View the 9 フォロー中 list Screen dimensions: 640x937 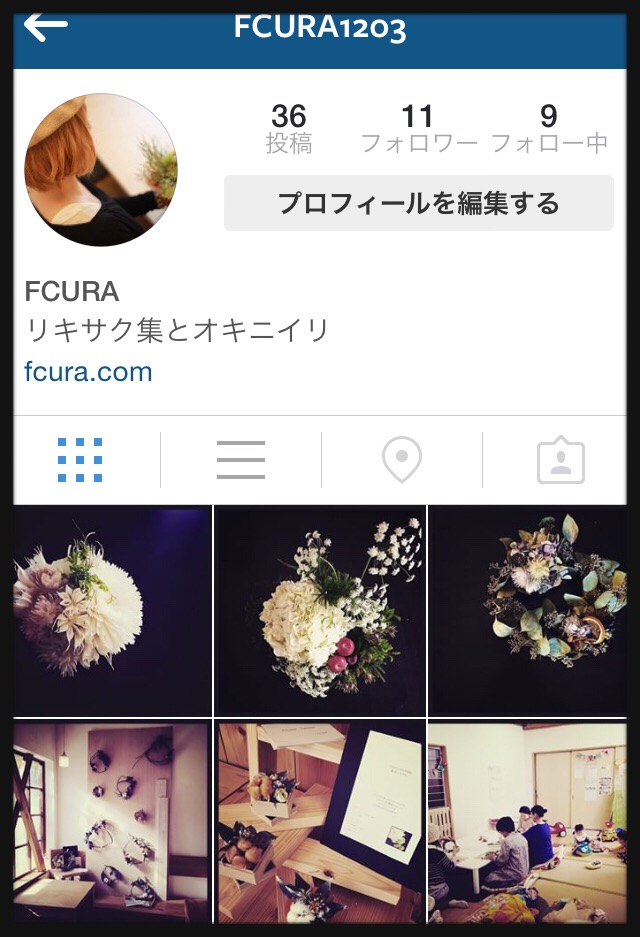tap(549, 129)
